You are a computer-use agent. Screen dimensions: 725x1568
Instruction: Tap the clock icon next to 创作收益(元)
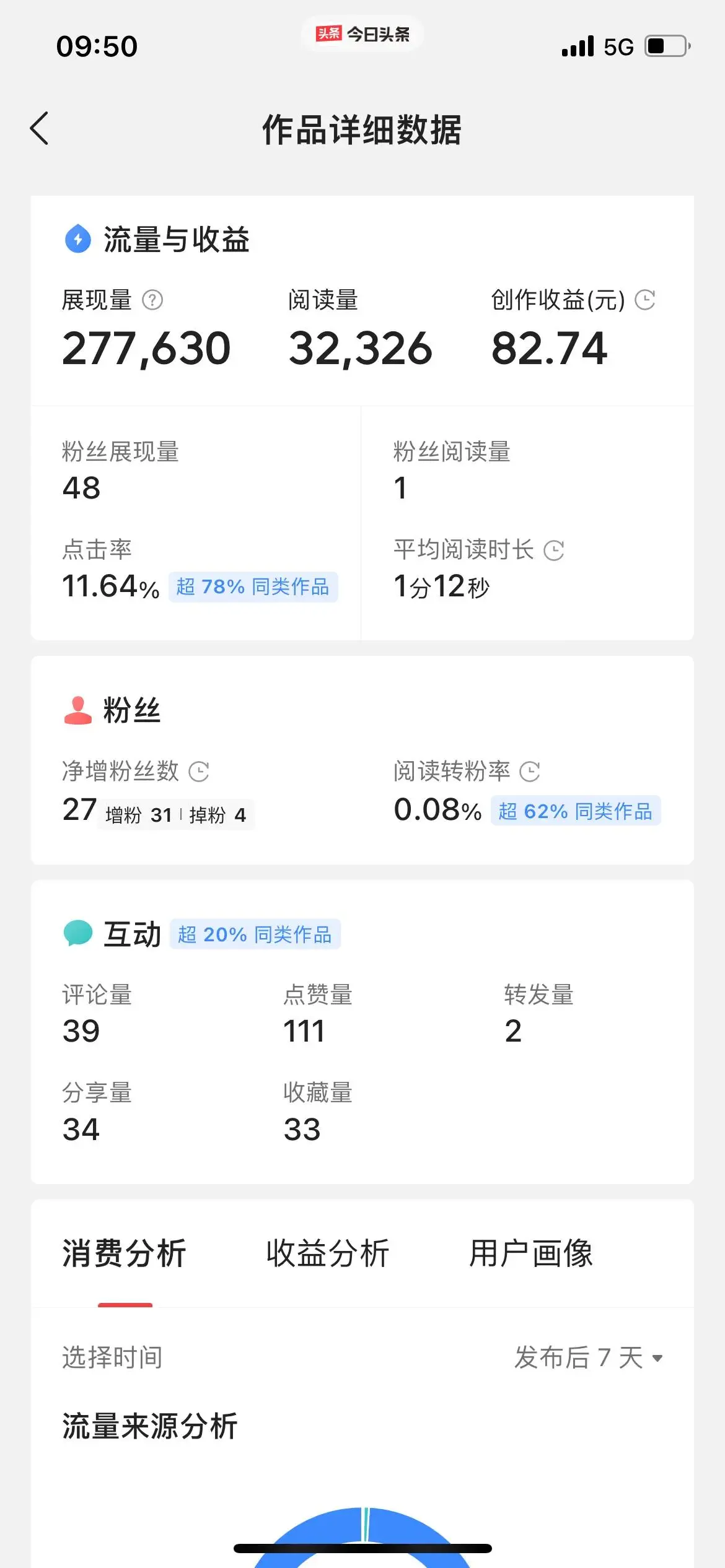[645, 300]
